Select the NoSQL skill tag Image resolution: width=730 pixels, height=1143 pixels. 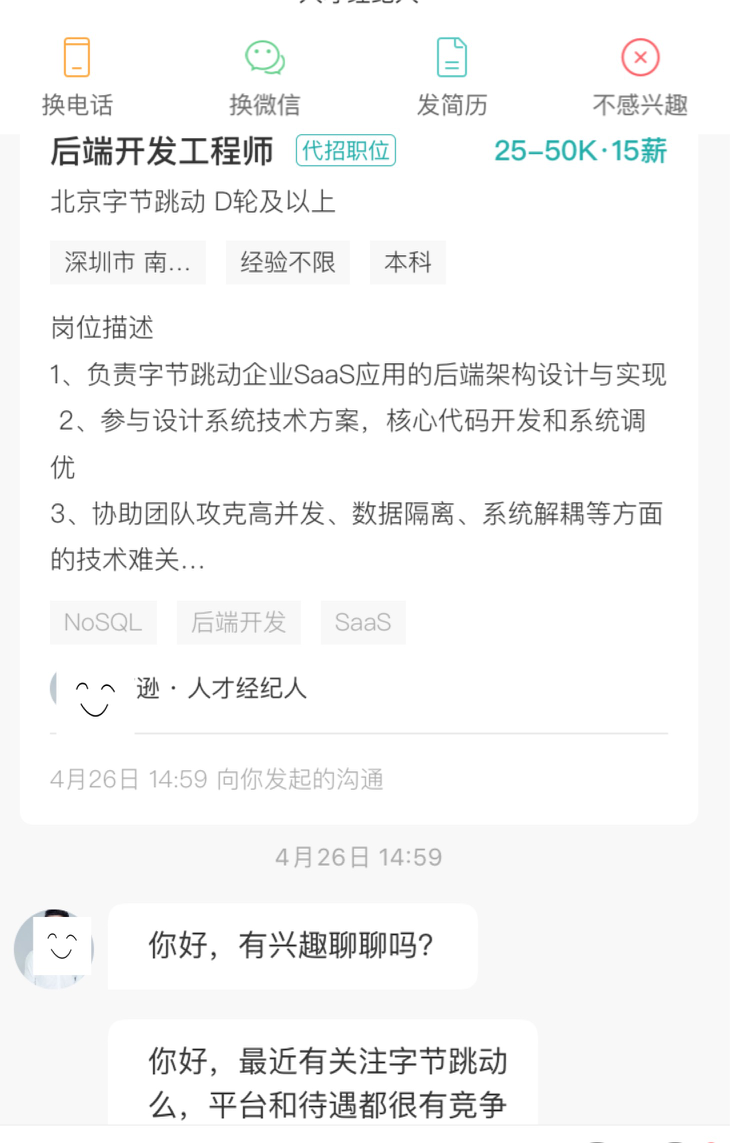tap(103, 622)
